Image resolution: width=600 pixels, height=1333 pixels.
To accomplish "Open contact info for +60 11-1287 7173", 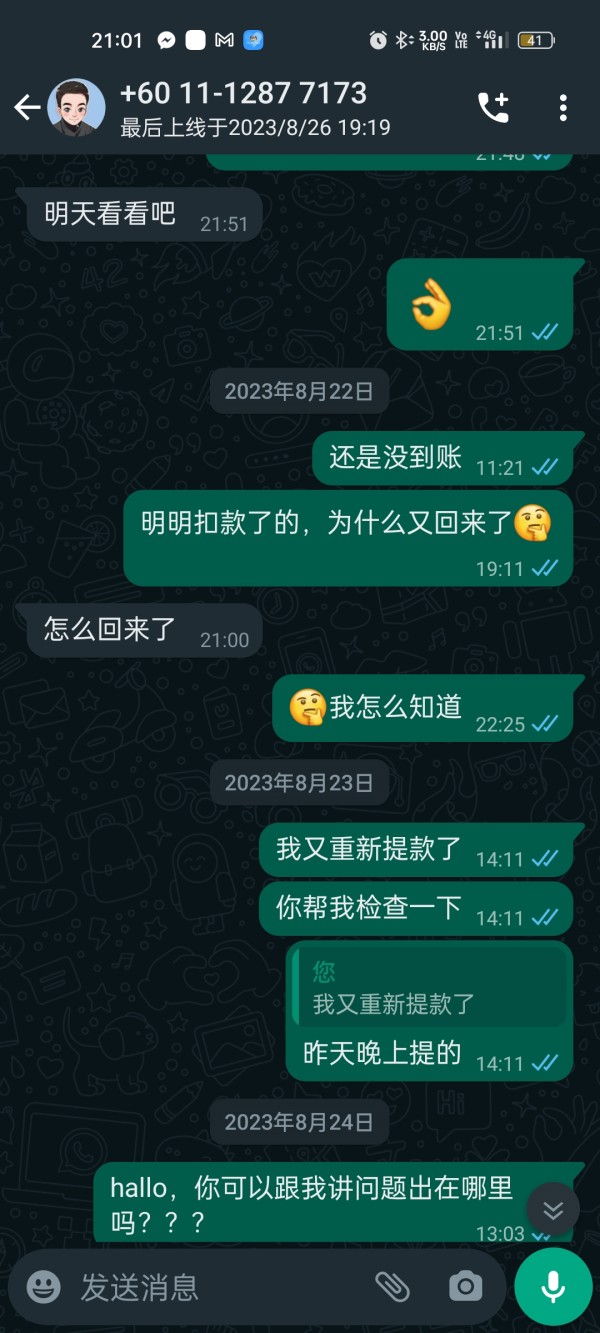I will pyautogui.click(x=255, y=108).
